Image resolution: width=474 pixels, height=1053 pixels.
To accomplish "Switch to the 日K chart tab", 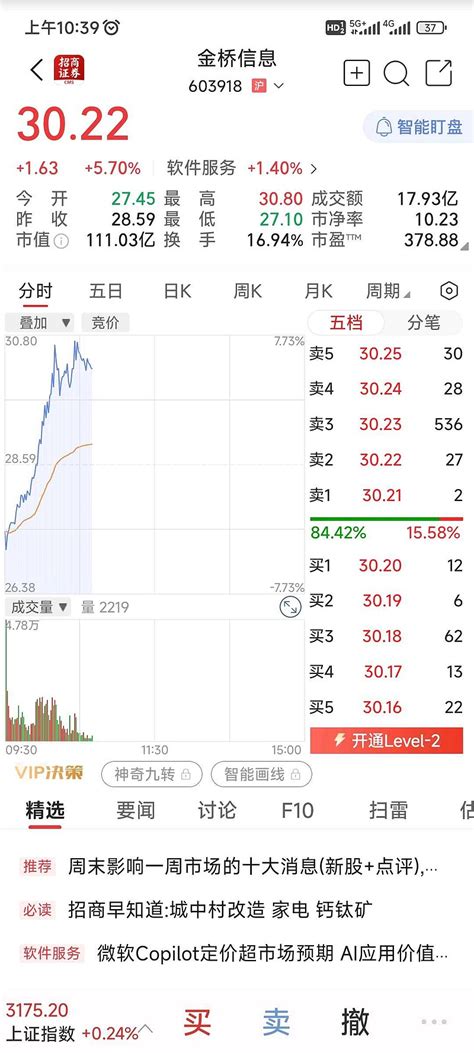I will click(177, 291).
